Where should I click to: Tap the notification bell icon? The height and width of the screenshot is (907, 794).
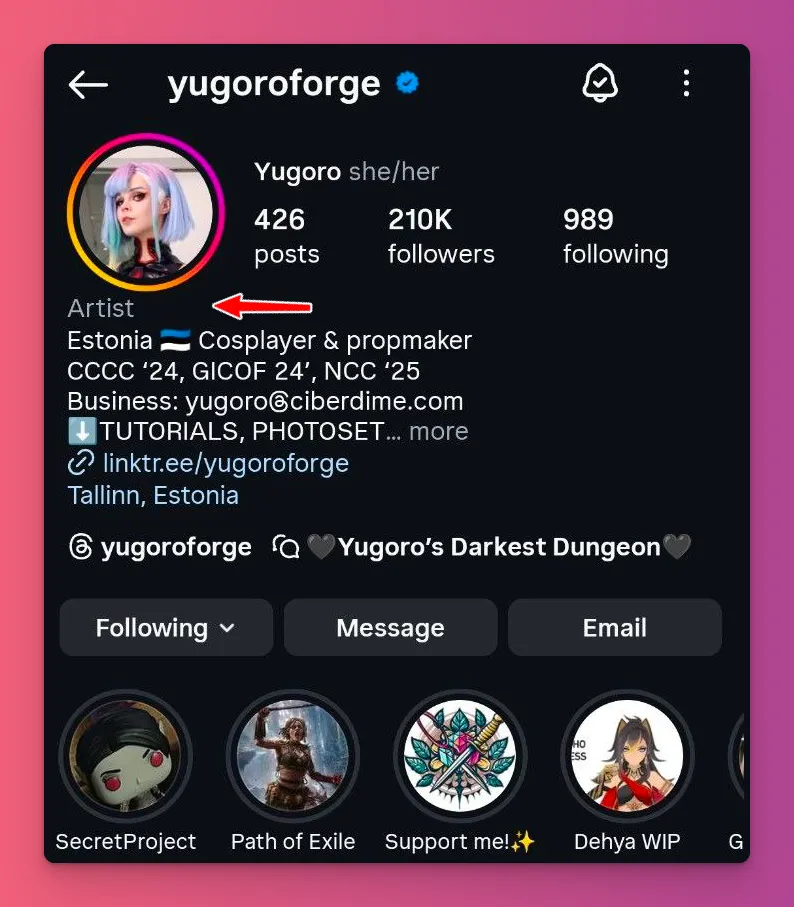[x=599, y=82]
